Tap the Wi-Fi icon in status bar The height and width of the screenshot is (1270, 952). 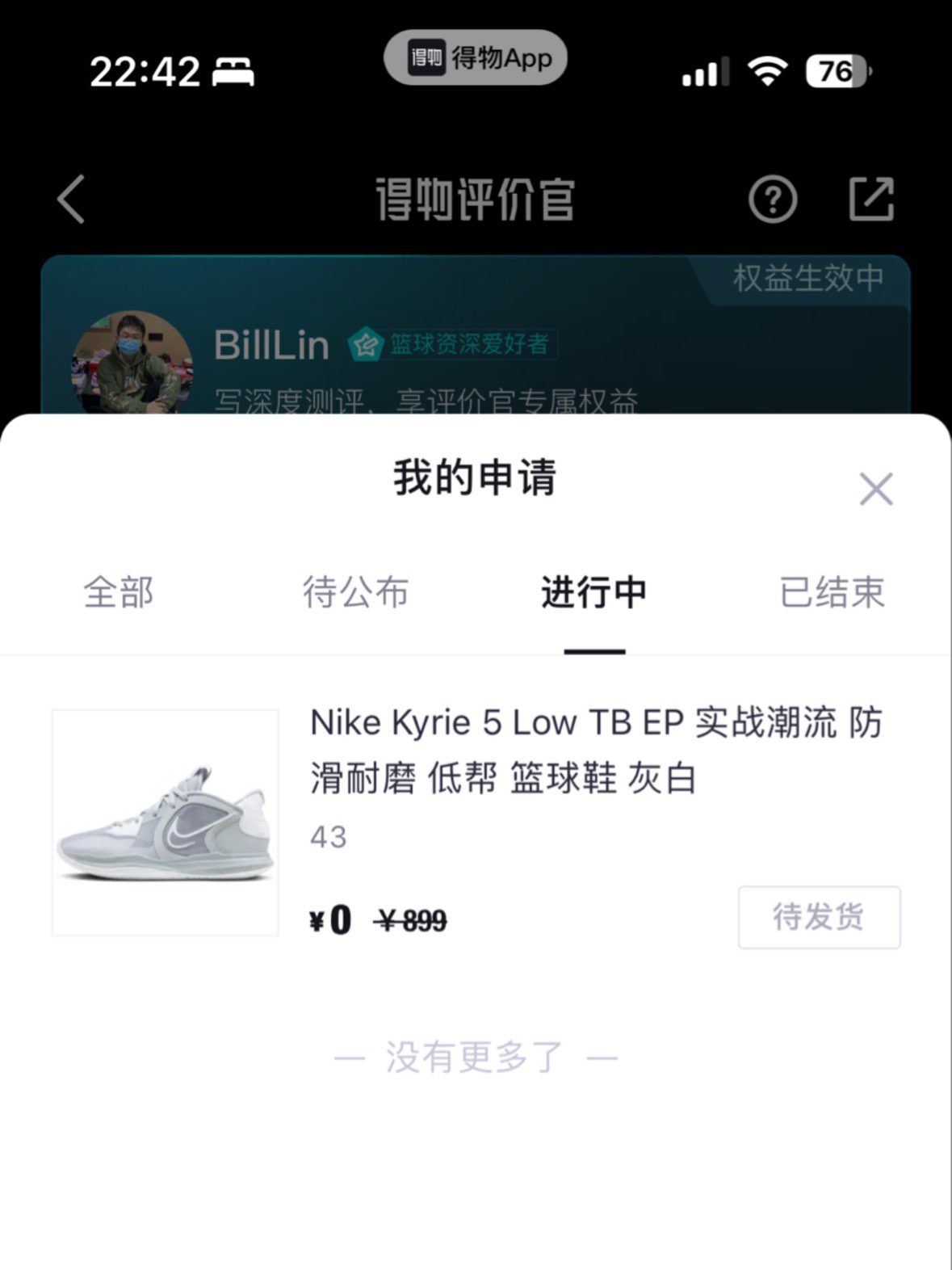click(767, 71)
